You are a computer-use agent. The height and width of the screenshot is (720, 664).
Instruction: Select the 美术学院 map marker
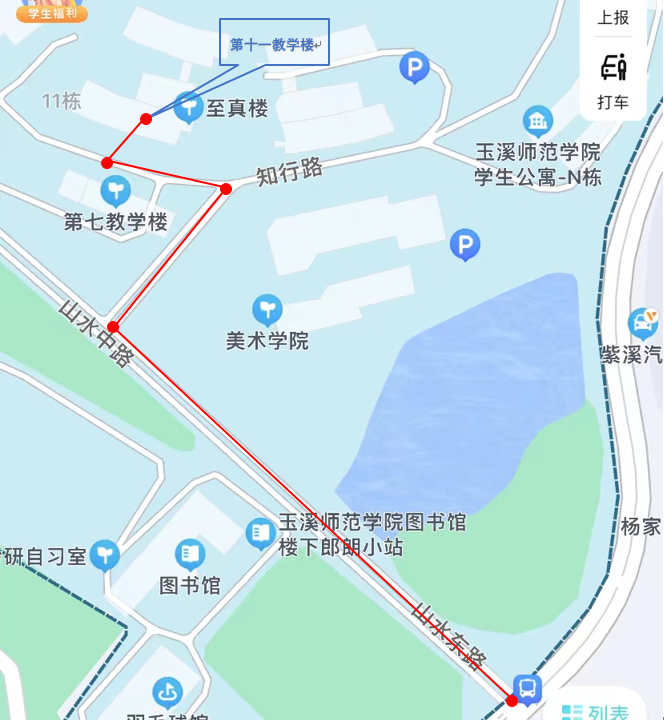[267, 307]
